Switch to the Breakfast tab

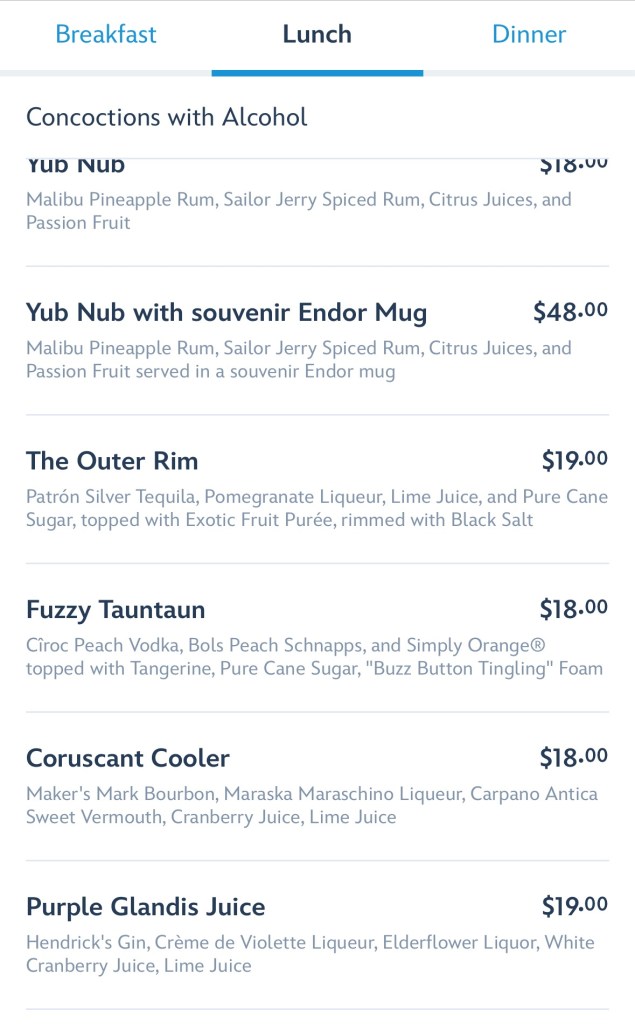point(106,35)
